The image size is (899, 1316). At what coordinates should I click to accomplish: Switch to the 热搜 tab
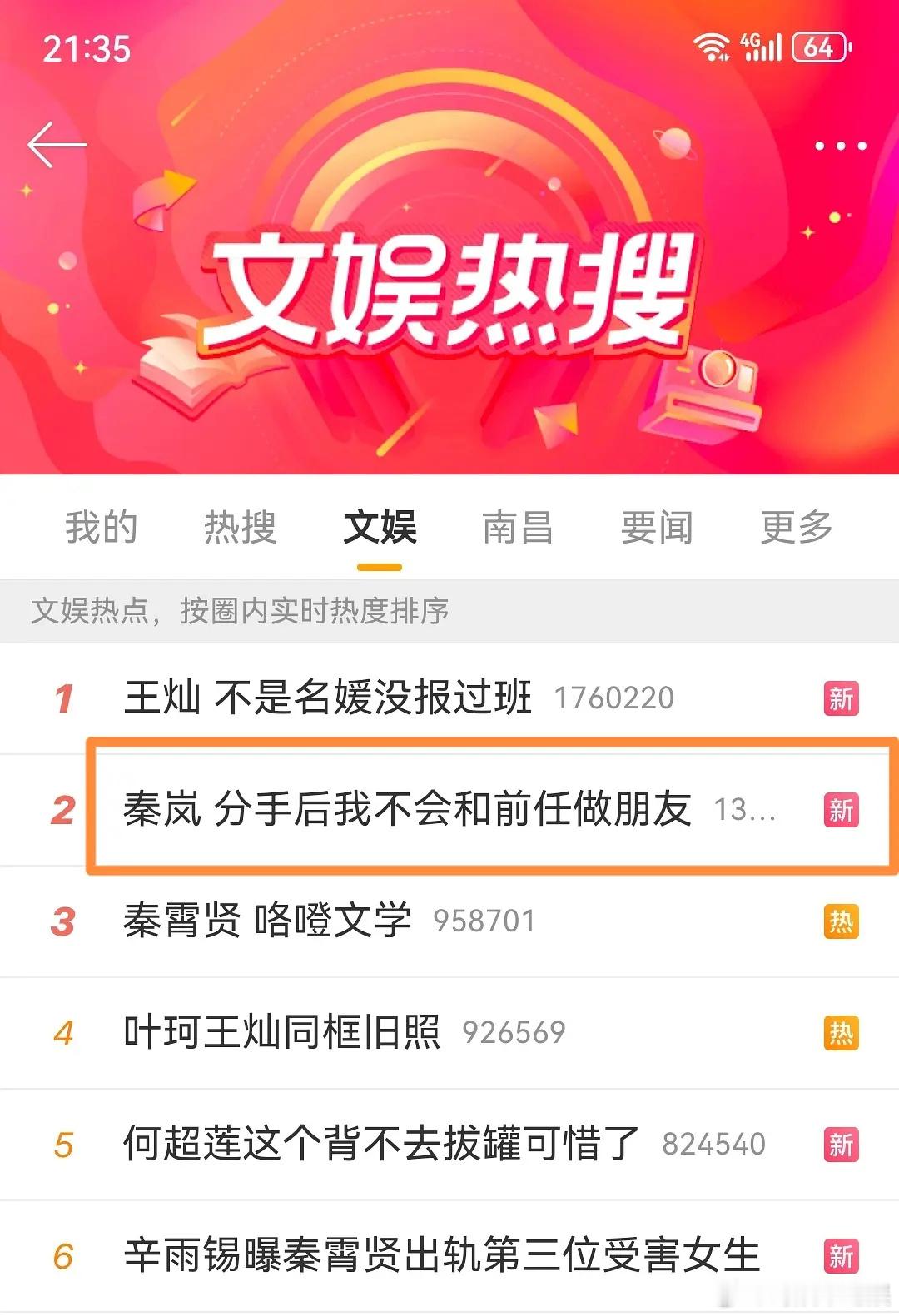click(x=240, y=528)
